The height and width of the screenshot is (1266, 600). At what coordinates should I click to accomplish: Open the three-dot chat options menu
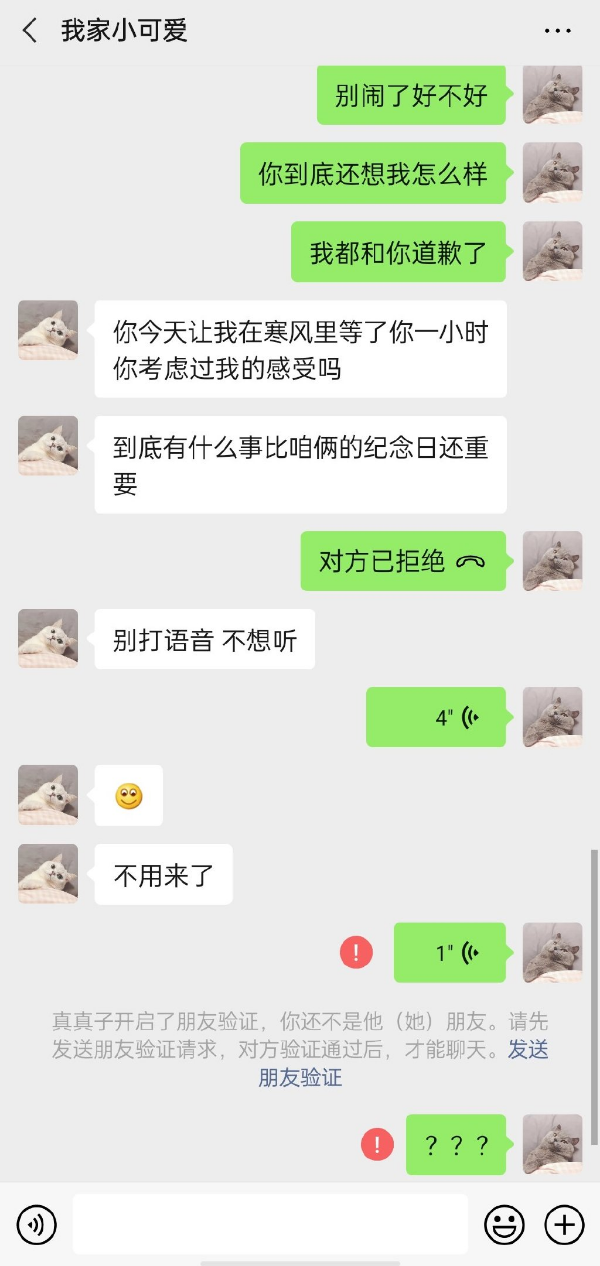(557, 31)
